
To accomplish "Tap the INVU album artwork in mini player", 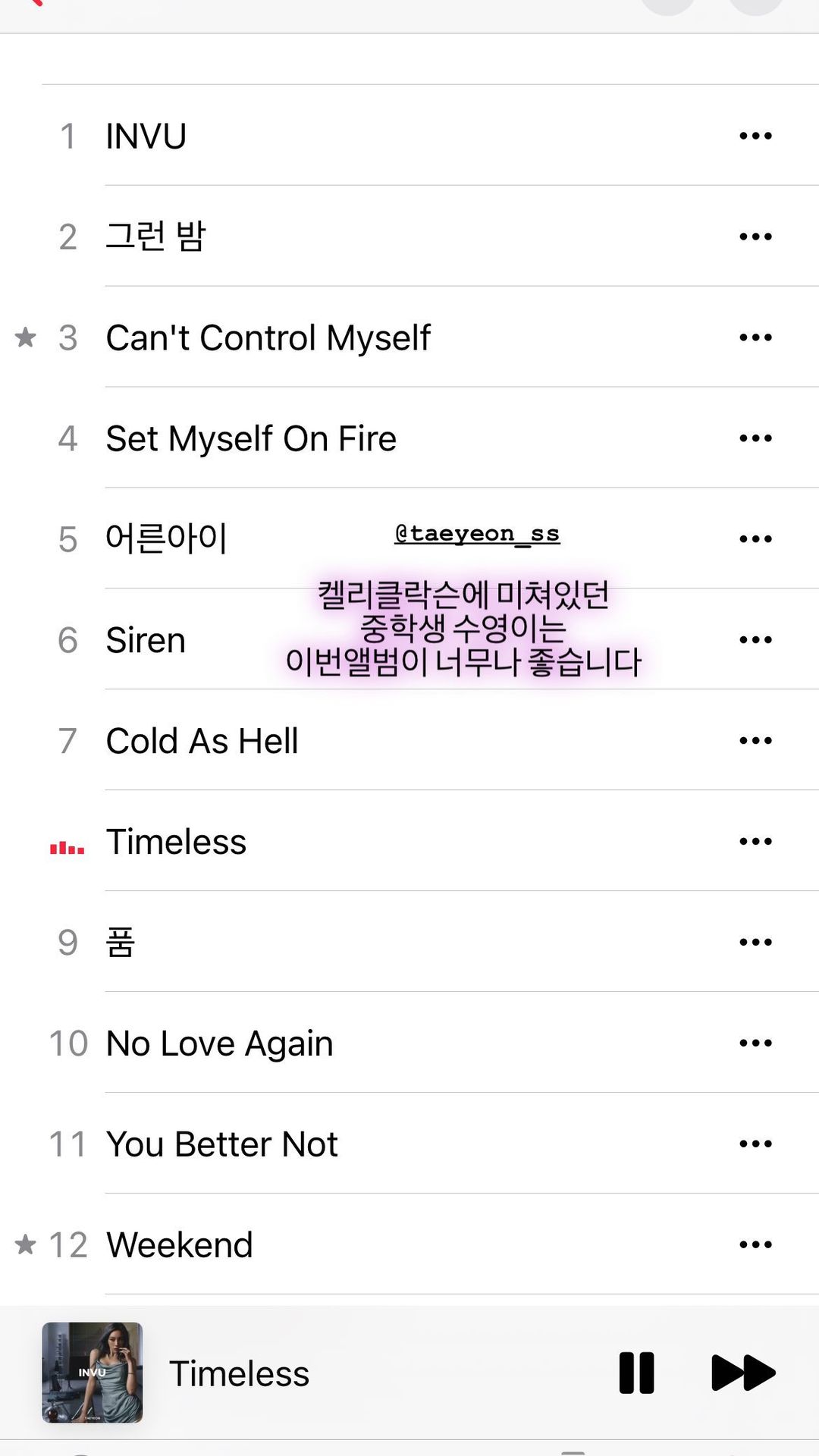I will click(x=92, y=1372).
